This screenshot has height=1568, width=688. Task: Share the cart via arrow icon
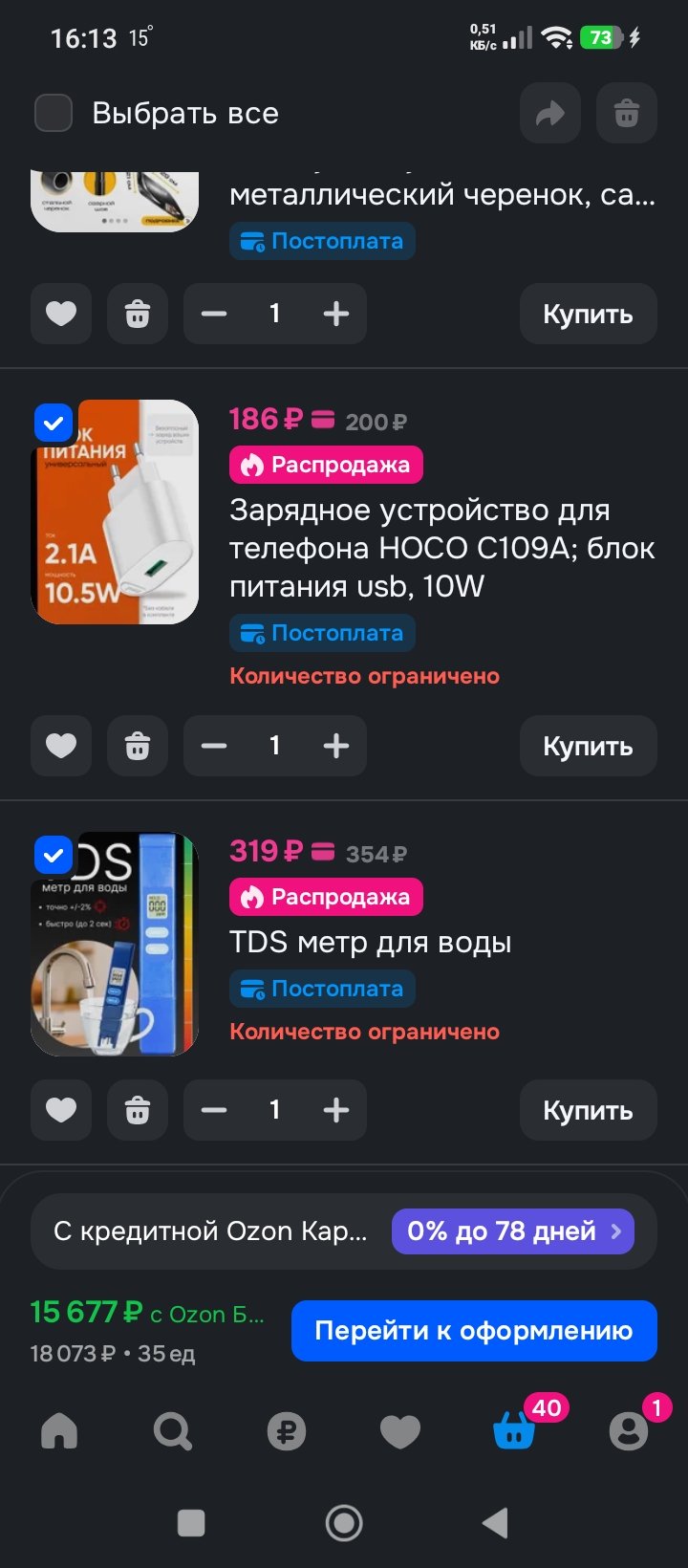point(550,114)
